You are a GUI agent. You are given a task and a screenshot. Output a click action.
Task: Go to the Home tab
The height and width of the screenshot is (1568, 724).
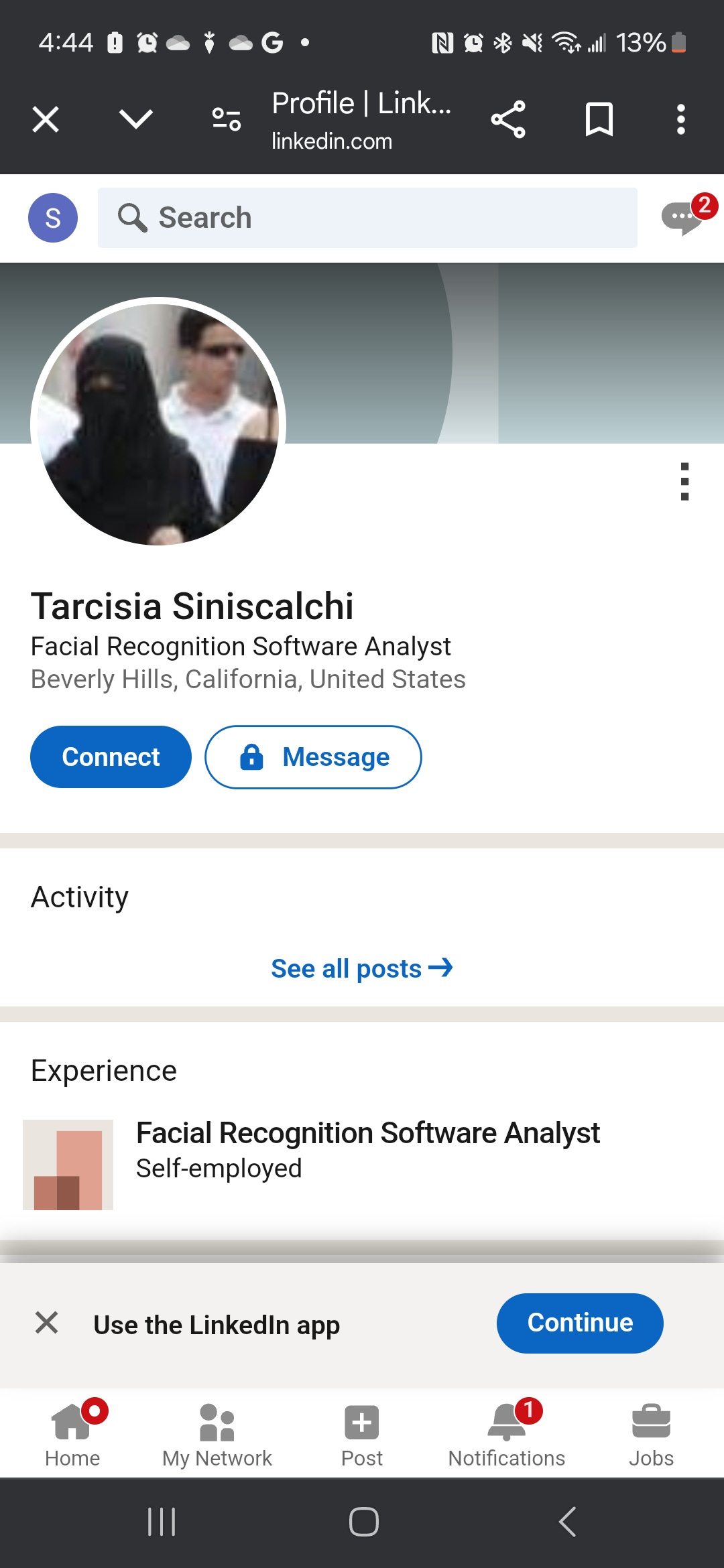(x=72, y=1434)
